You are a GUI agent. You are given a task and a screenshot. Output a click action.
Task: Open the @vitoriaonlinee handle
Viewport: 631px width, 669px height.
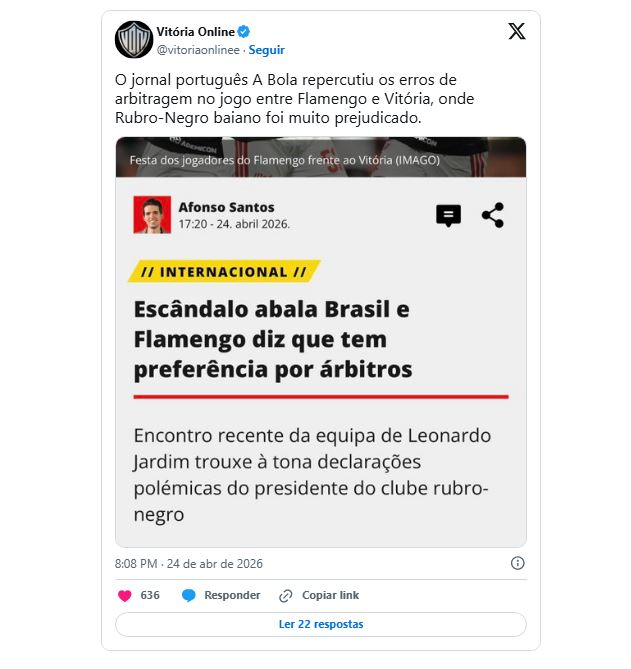(x=198, y=49)
